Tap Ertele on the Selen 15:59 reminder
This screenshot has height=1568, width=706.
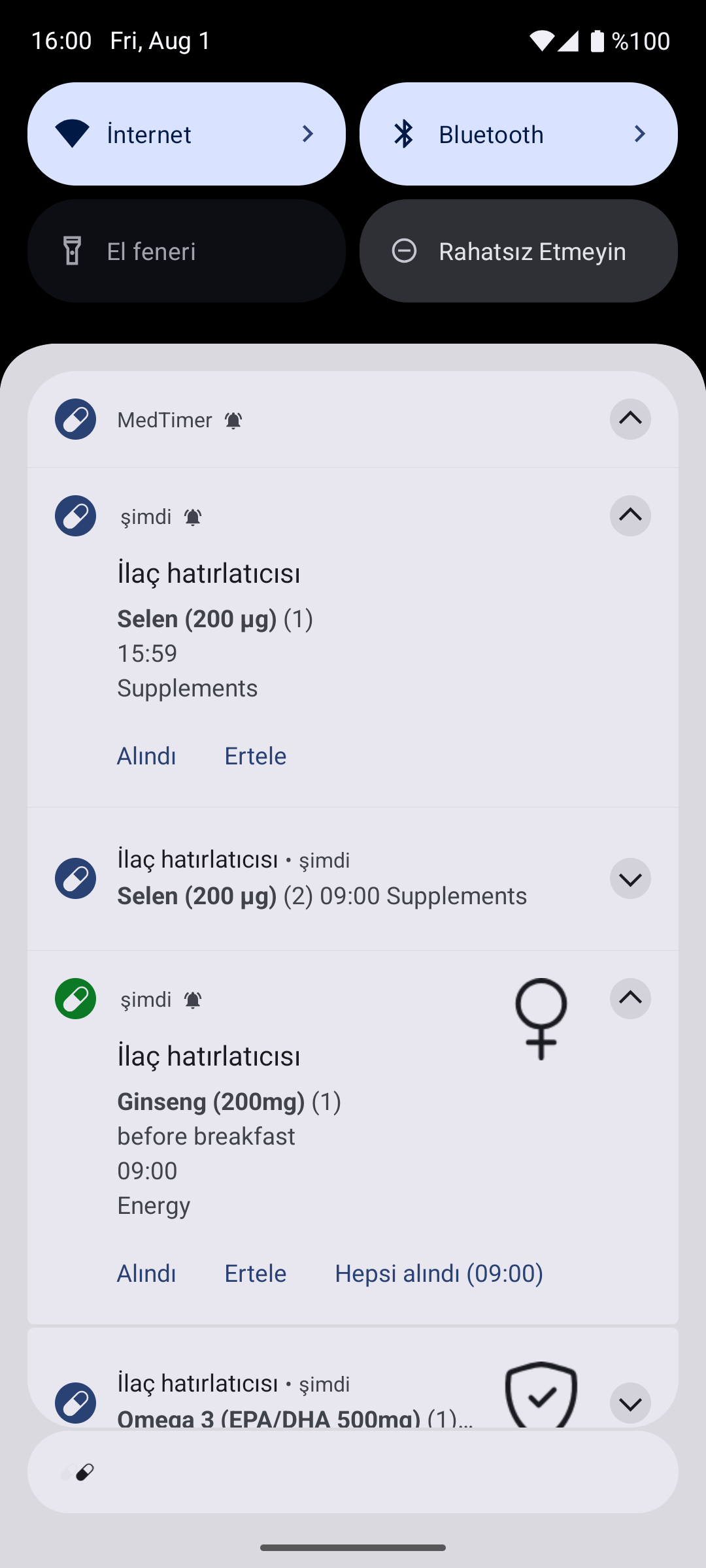(x=256, y=756)
